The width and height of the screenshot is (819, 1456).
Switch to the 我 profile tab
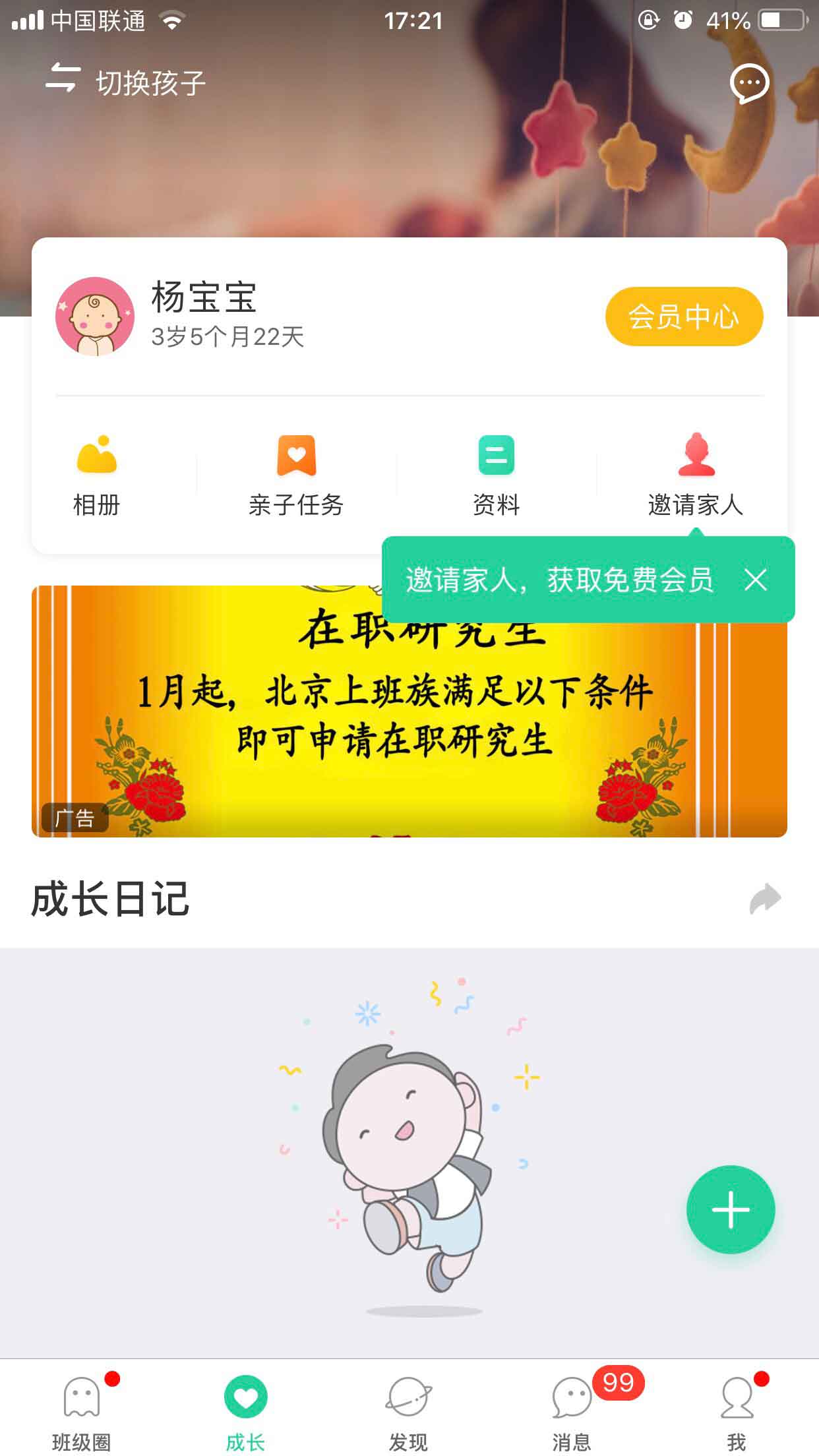[x=737, y=1410]
